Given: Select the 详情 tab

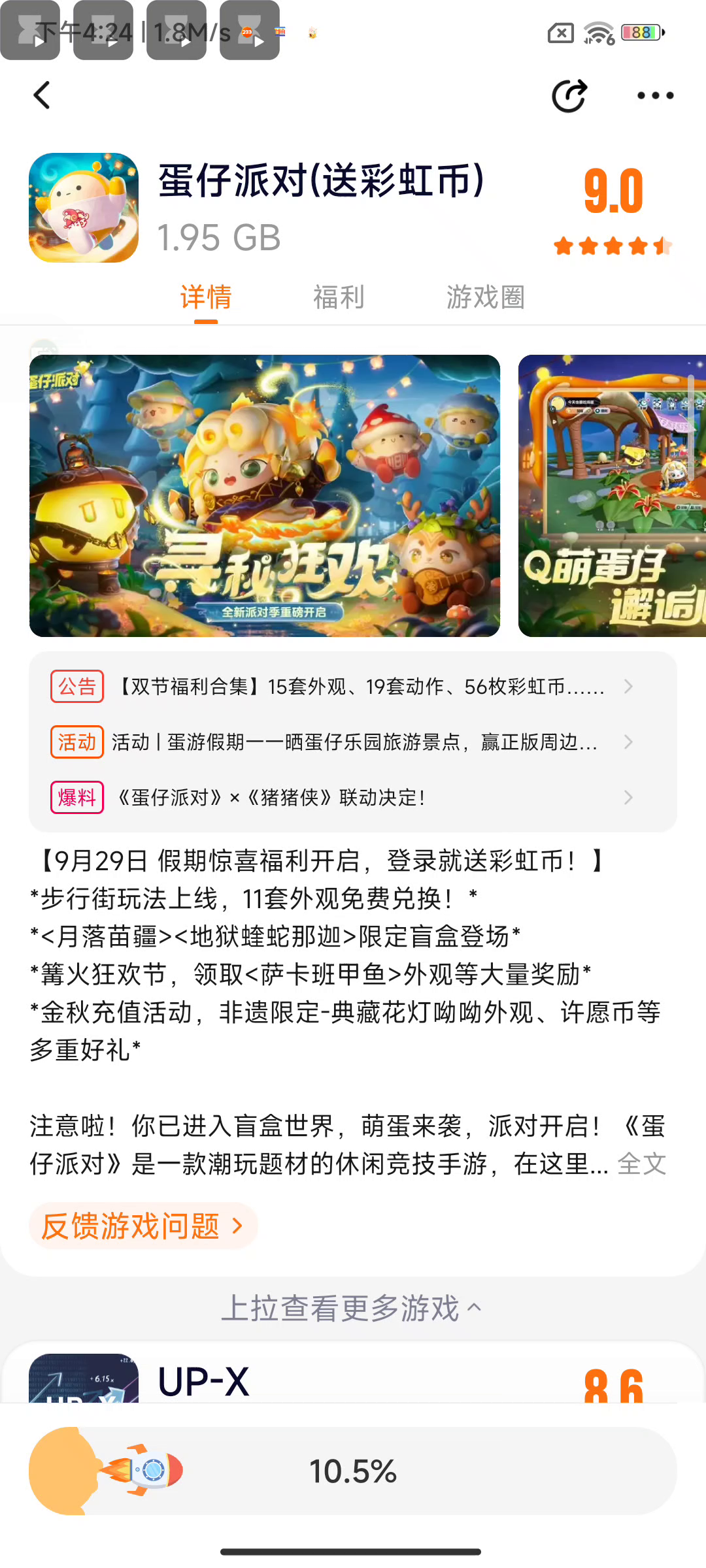Looking at the screenshot, I should point(206,297).
